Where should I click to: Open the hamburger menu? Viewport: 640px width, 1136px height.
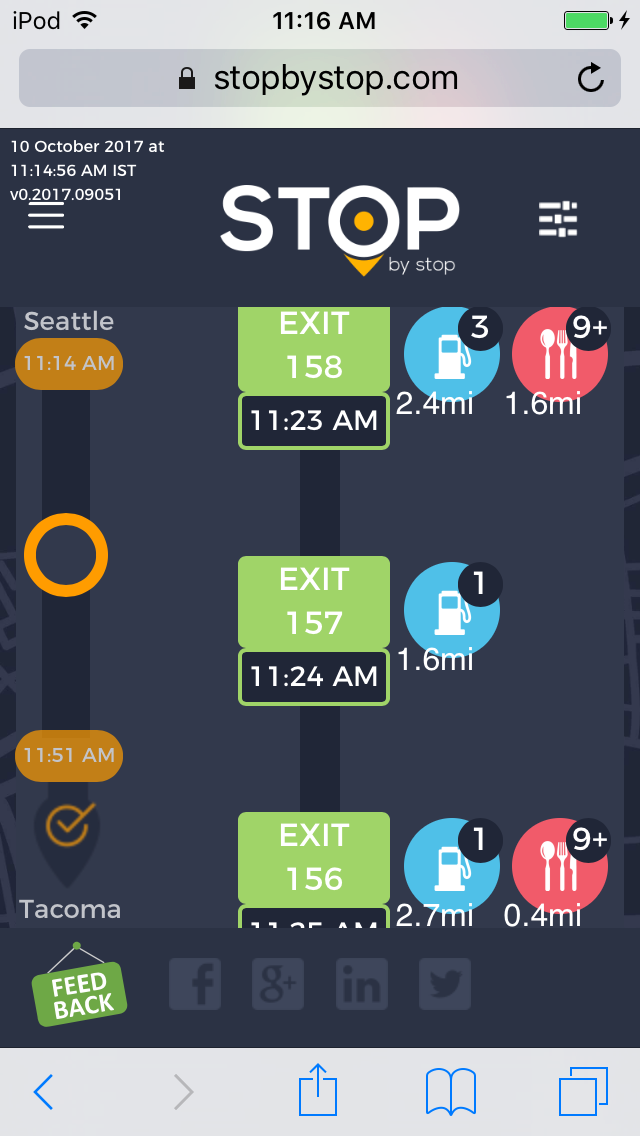point(46,216)
